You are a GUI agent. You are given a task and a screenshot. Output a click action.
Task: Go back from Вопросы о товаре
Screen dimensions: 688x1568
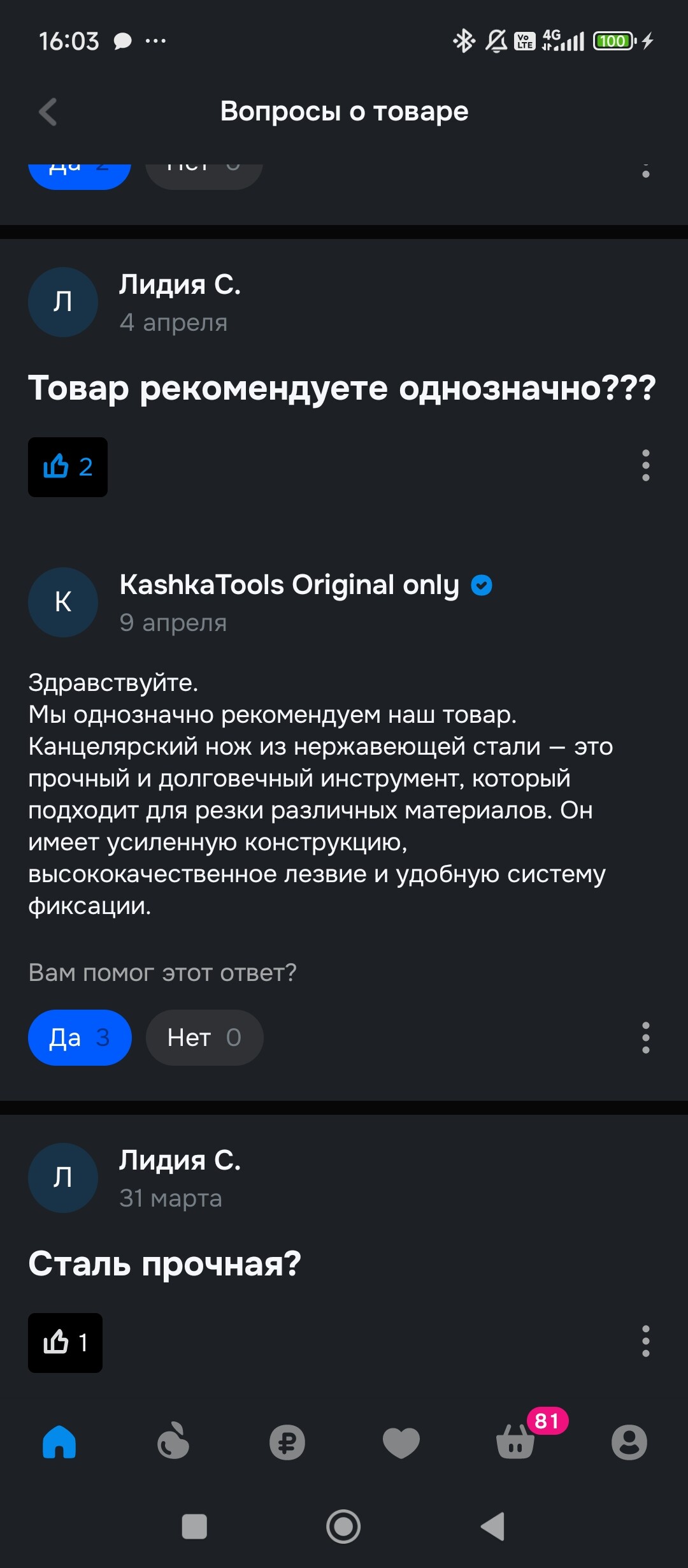(48, 112)
